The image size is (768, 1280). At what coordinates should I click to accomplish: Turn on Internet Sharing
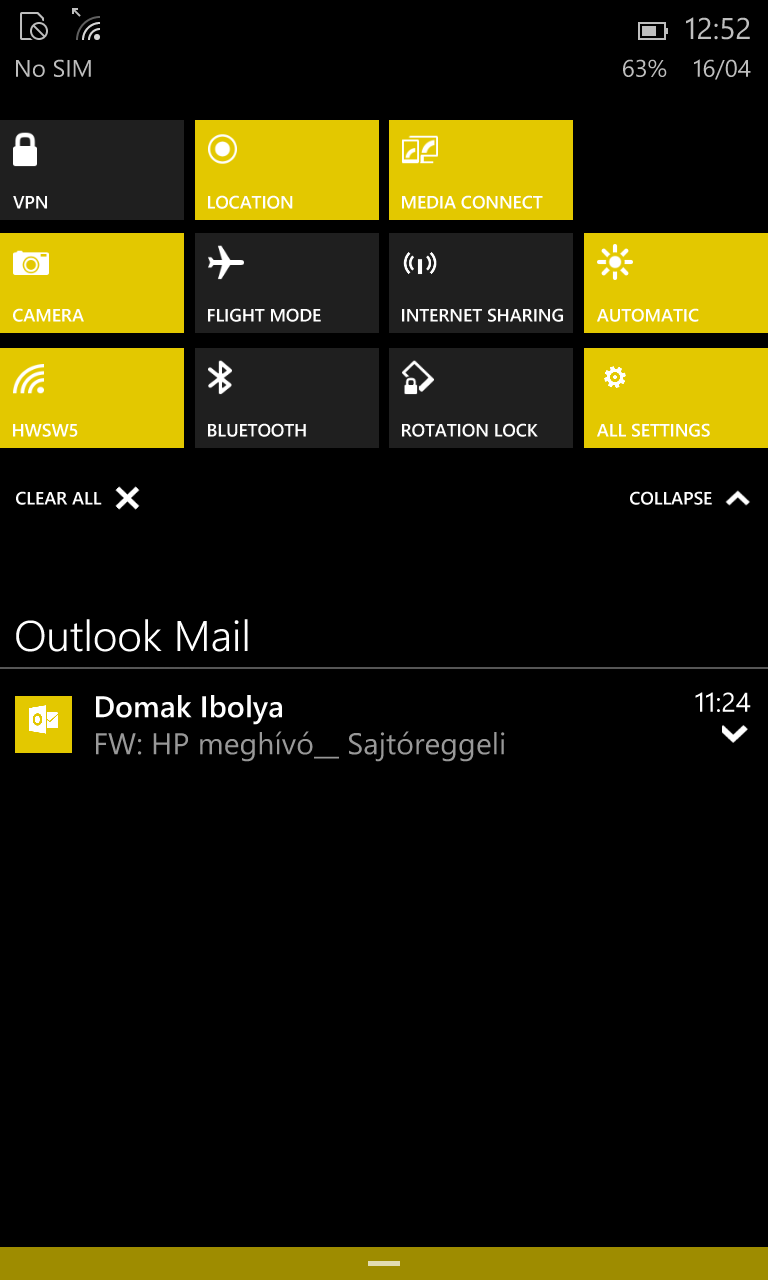pyautogui.click(x=481, y=283)
